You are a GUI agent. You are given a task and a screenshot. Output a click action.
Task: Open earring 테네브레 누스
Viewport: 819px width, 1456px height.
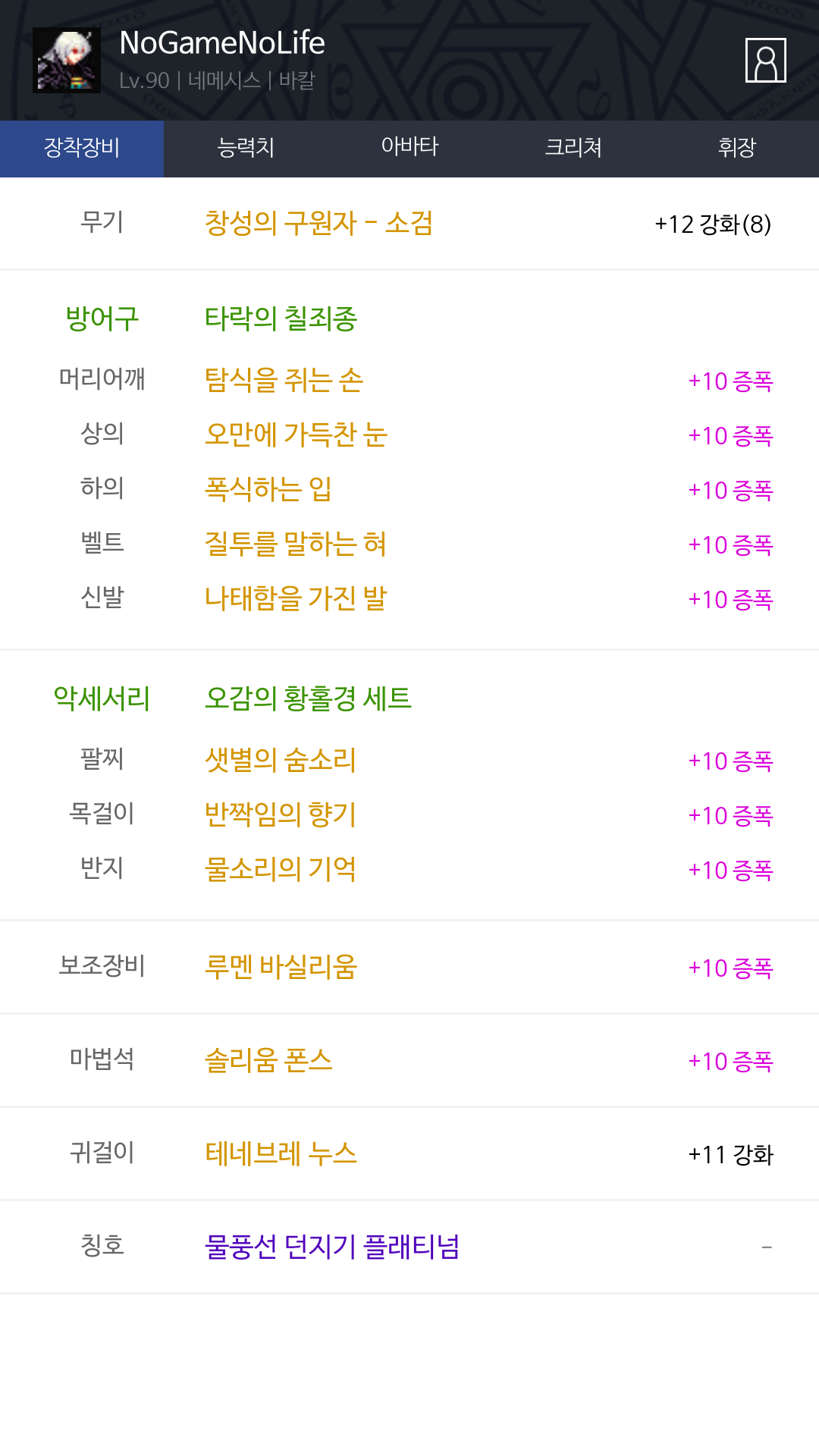pos(281,1153)
